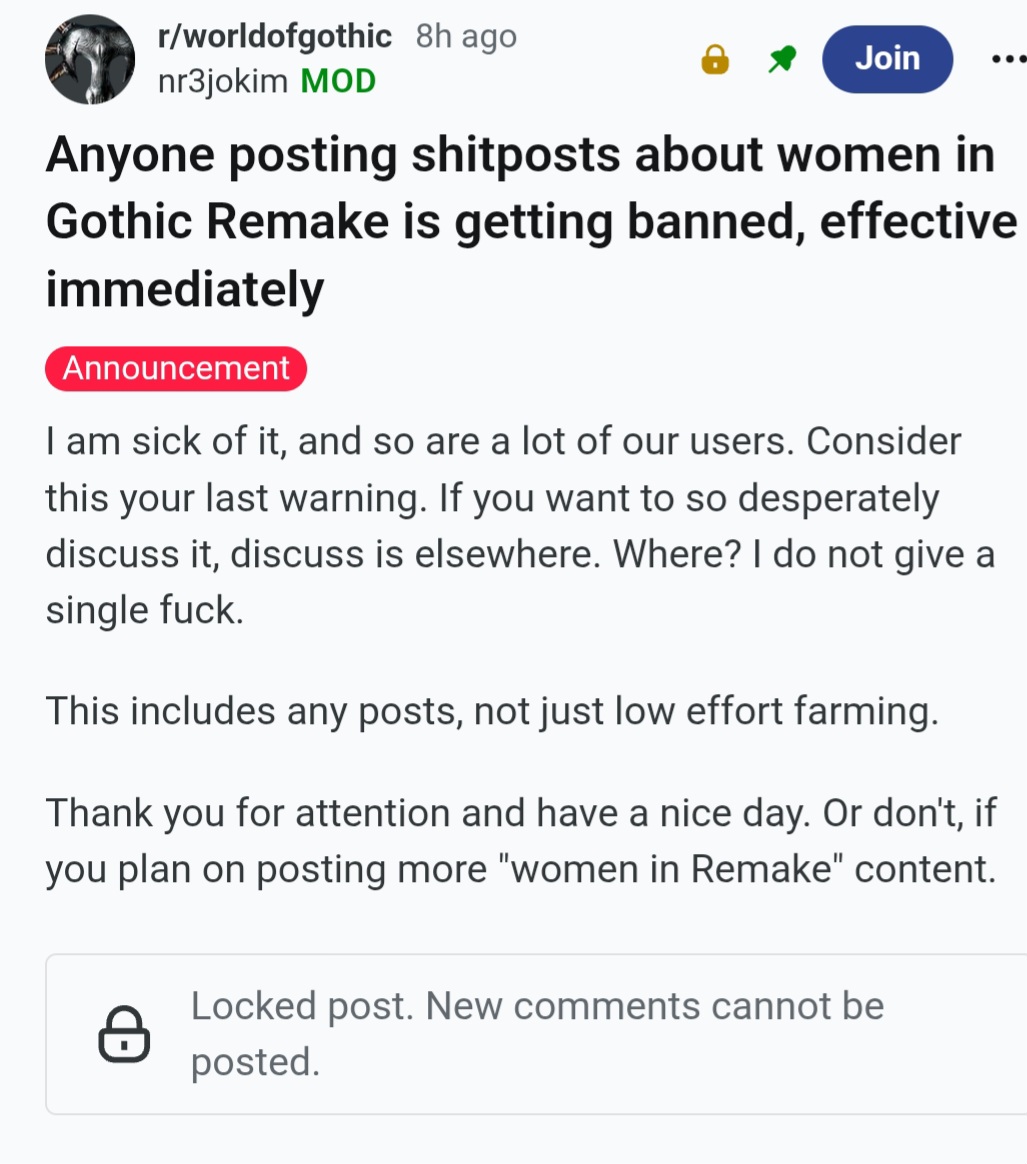
Task: Filter by the Announcement flair
Action: pyautogui.click(x=176, y=369)
